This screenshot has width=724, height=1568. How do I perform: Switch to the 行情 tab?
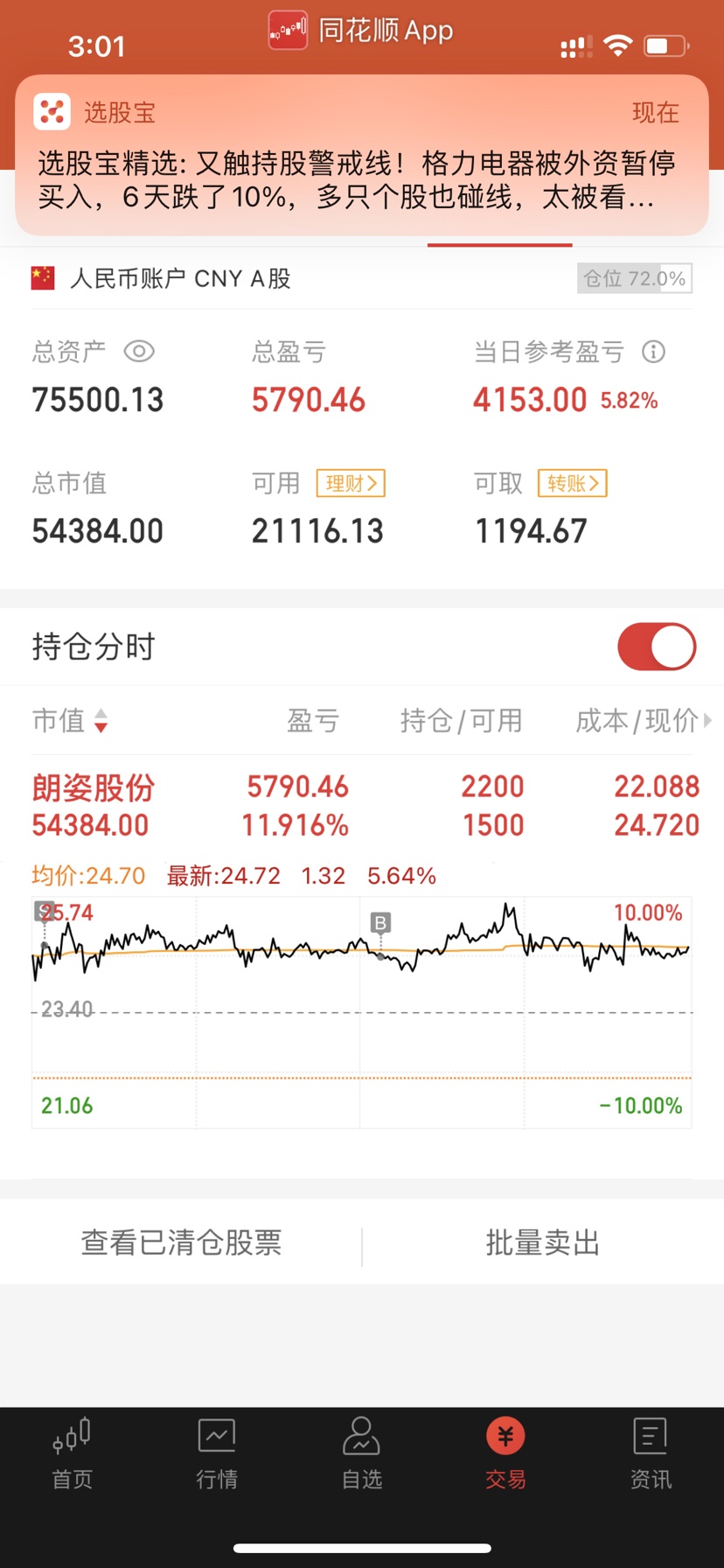coord(217,1454)
